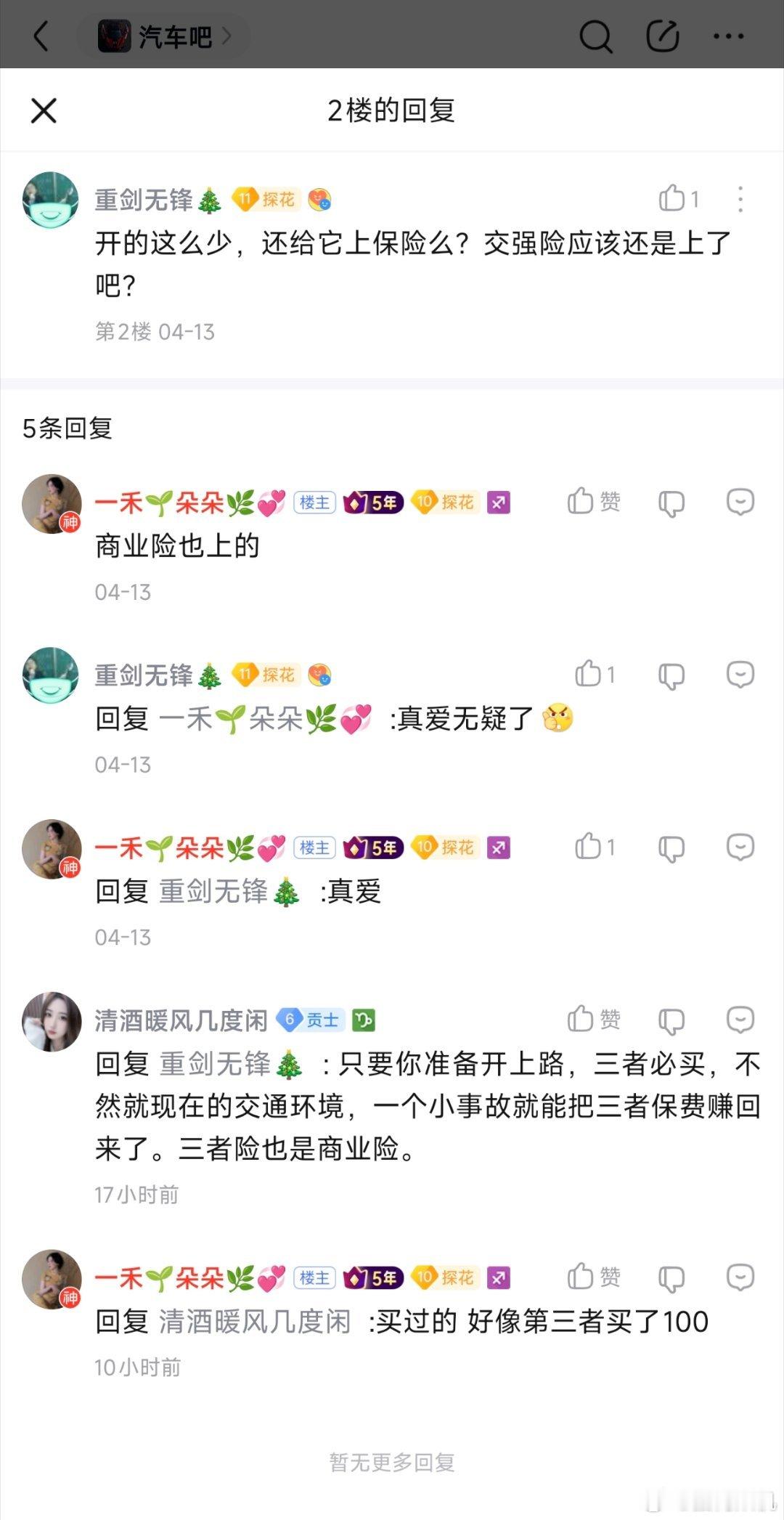Open the search icon in the top bar
The height and width of the screenshot is (1520, 784).
point(595,36)
